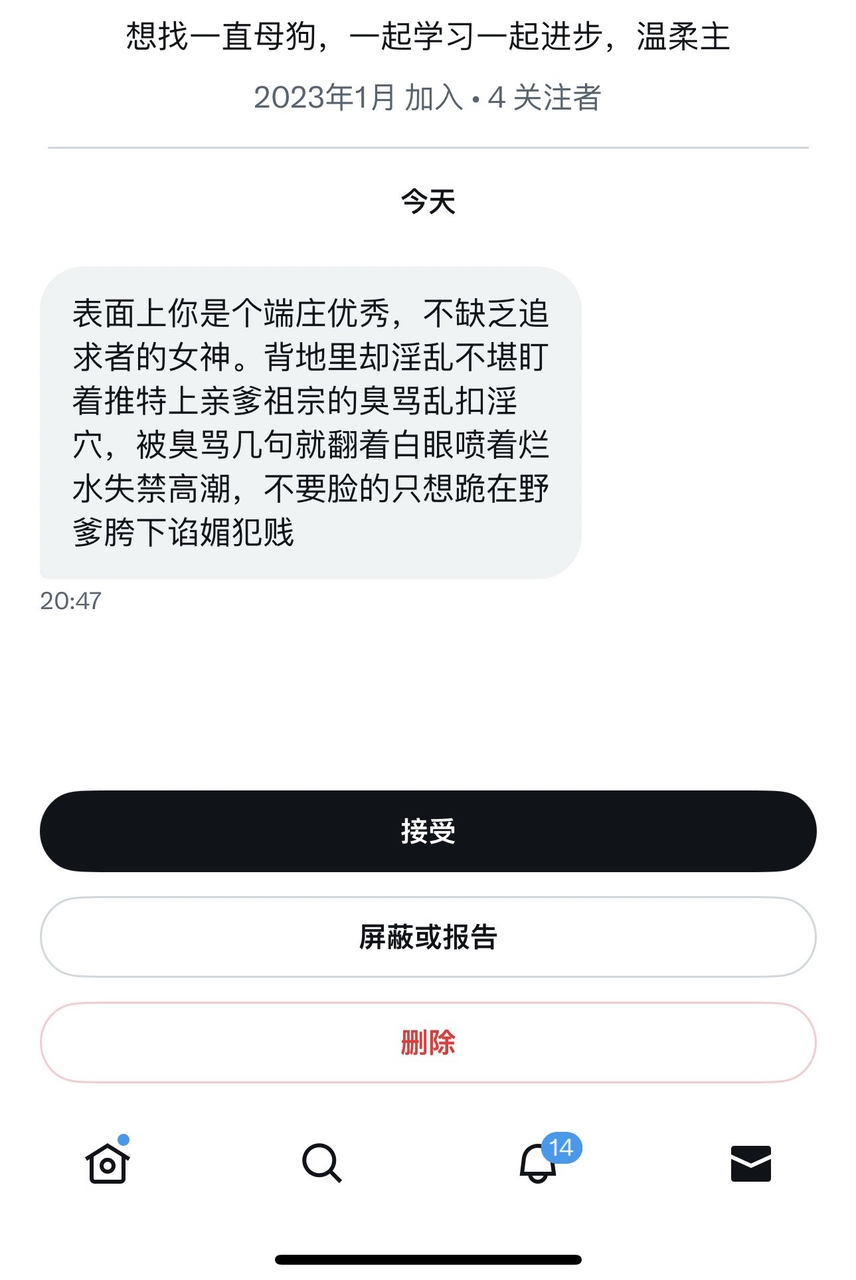Tap 删除 to delete the conversation
The width and height of the screenshot is (856, 1280).
(428, 1043)
